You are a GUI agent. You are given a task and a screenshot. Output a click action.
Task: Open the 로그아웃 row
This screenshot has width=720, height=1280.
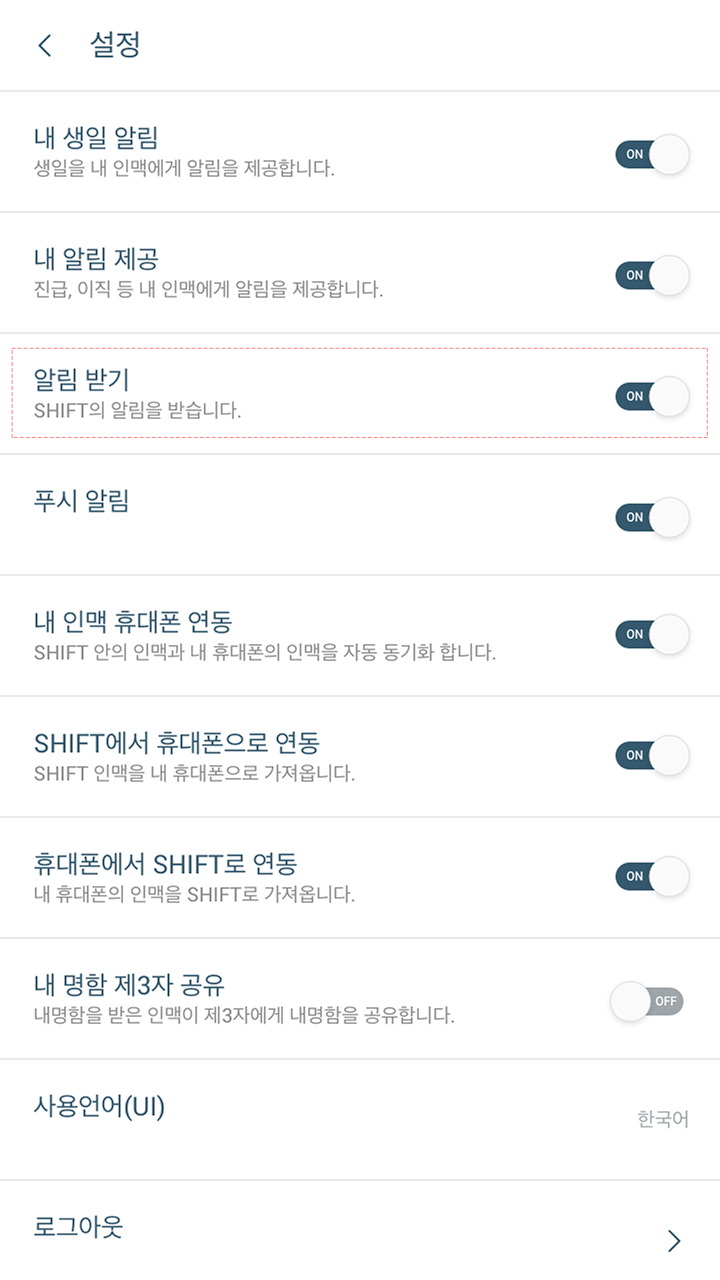coord(360,1231)
